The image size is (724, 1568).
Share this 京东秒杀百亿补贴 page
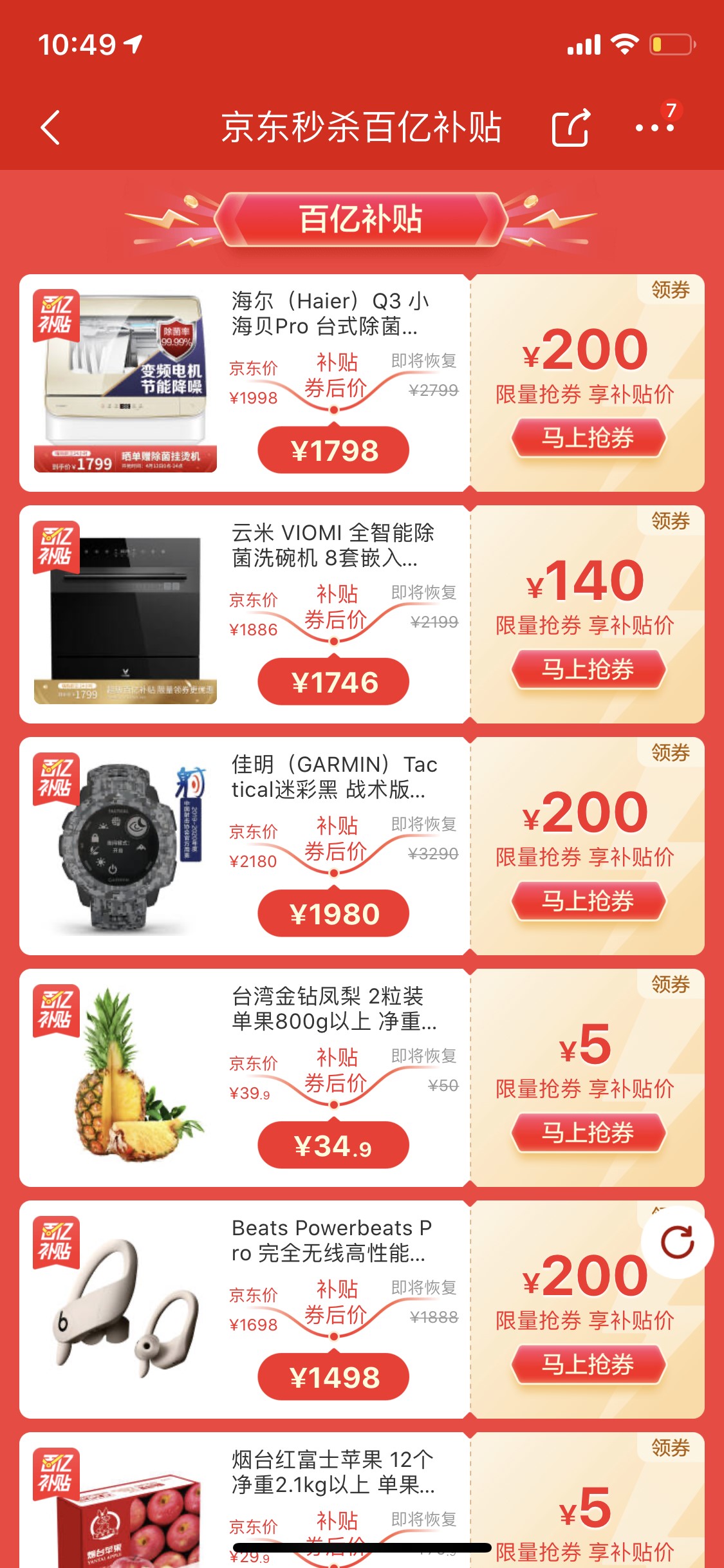tap(571, 127)
